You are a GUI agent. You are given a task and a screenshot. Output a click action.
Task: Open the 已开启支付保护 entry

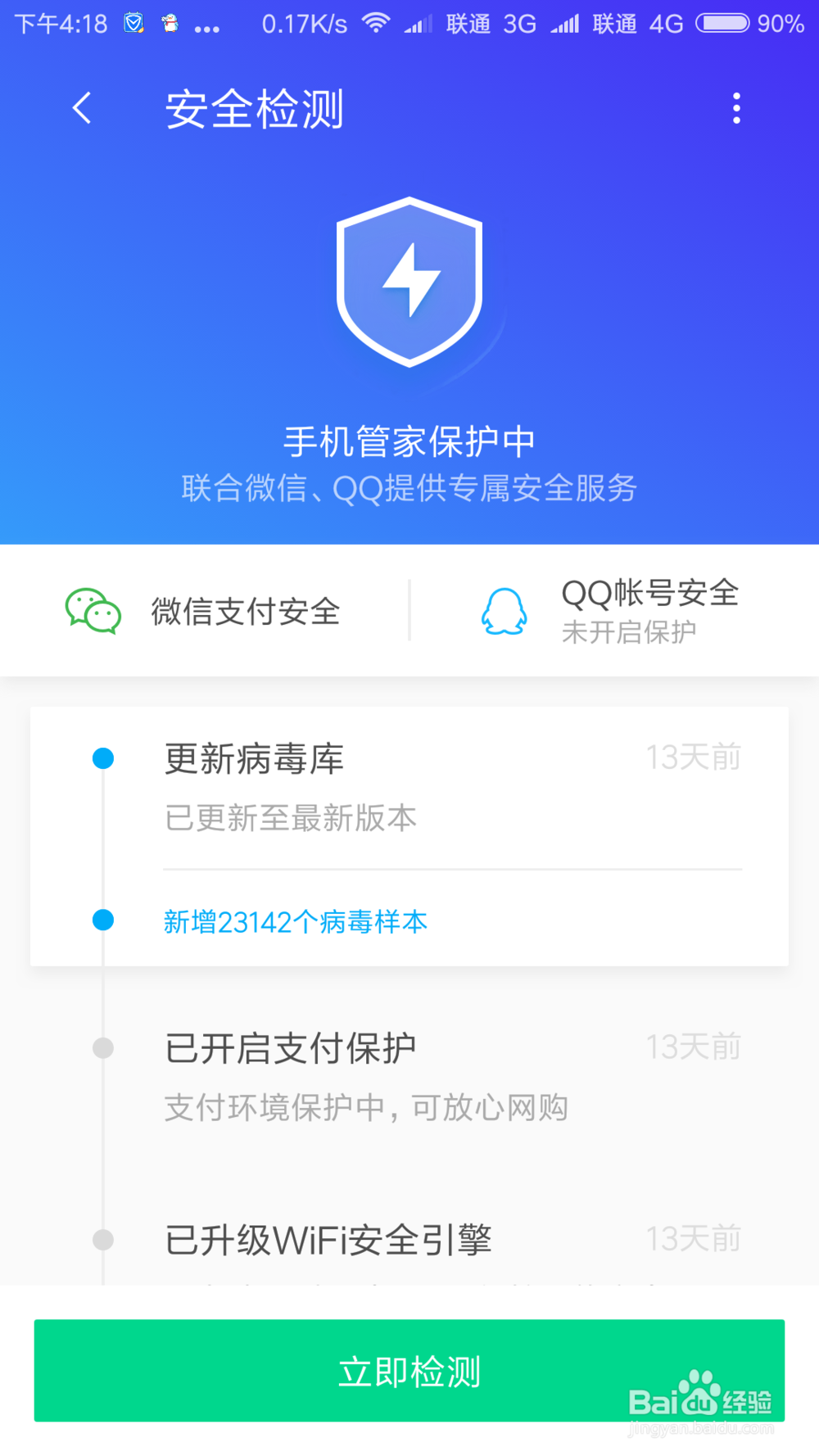click(x=409, y=1076)
